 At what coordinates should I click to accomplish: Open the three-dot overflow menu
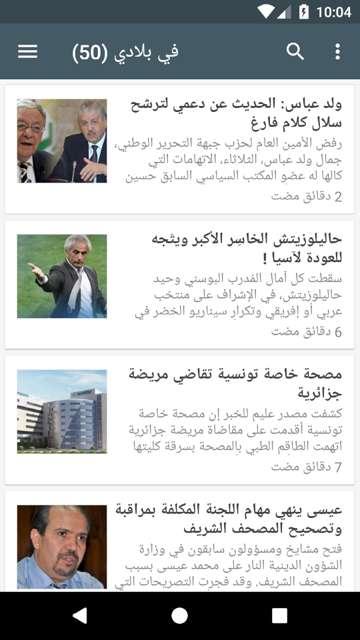click(338, 51)
